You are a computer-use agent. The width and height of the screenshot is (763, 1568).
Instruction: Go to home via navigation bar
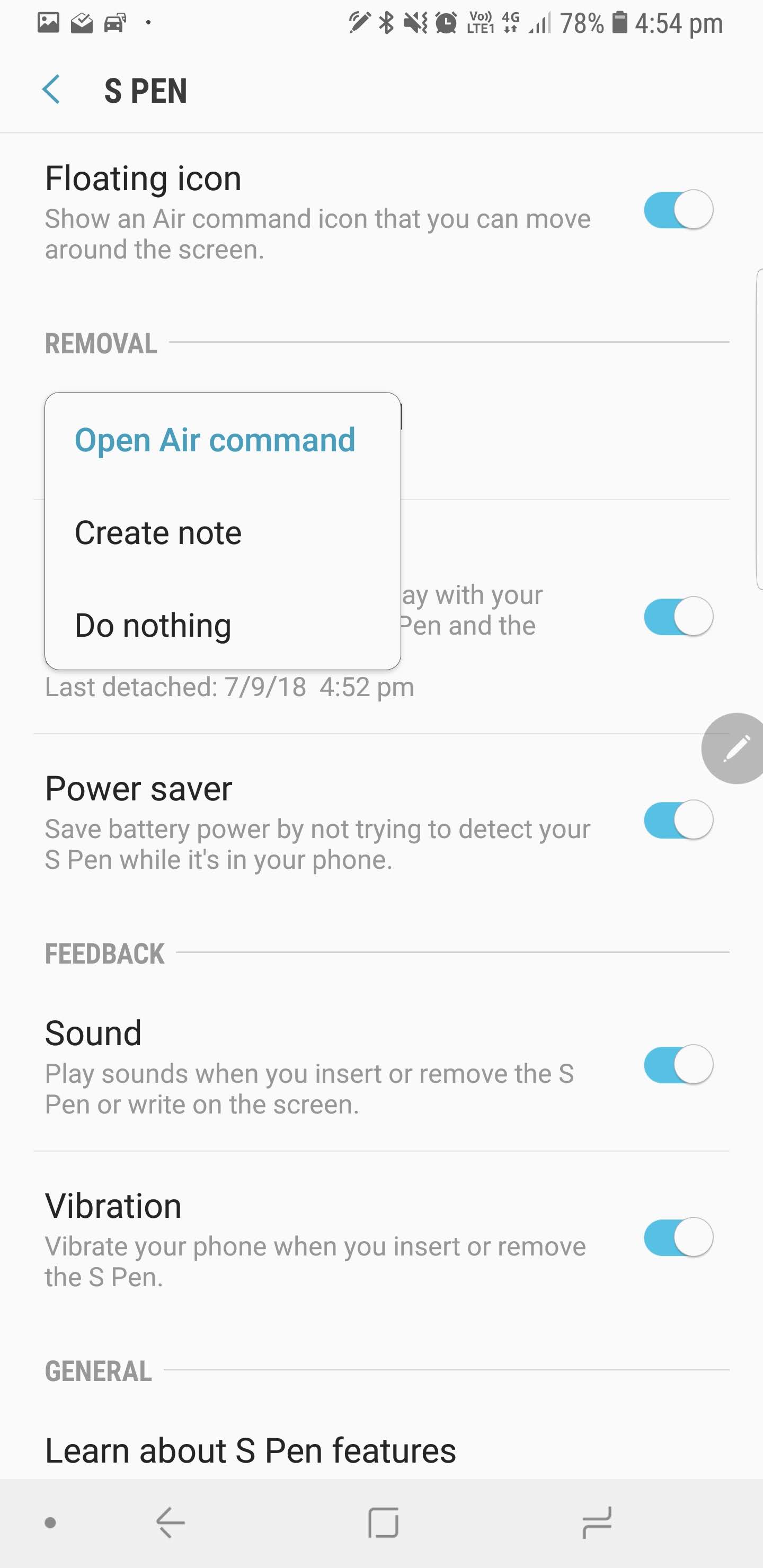click(383, 1523)
